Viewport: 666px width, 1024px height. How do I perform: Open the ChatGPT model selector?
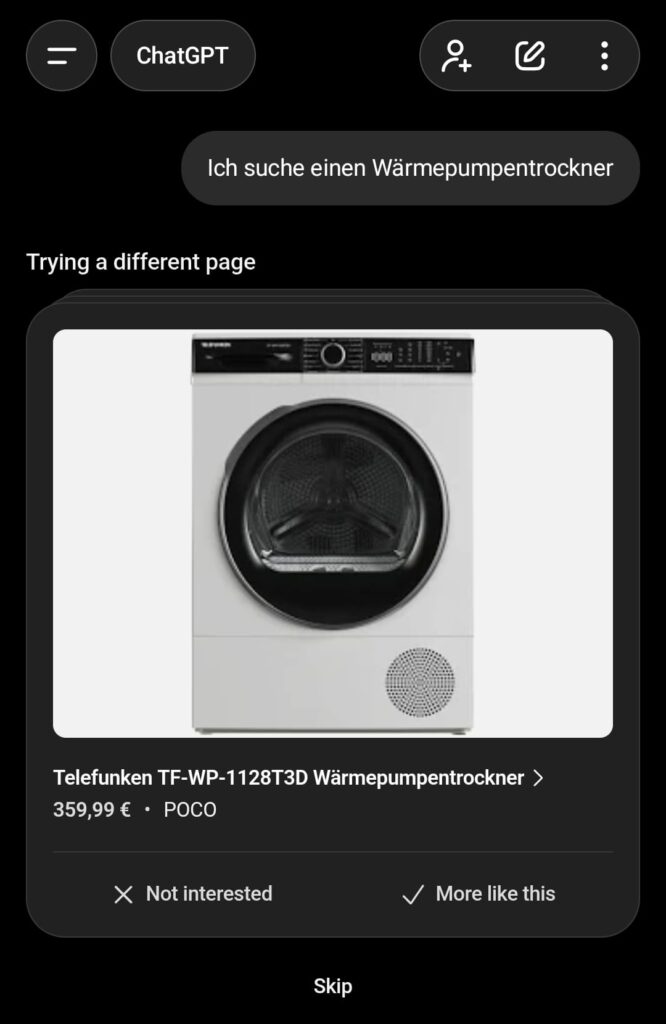pyautogui.click(x=182, y=56)
